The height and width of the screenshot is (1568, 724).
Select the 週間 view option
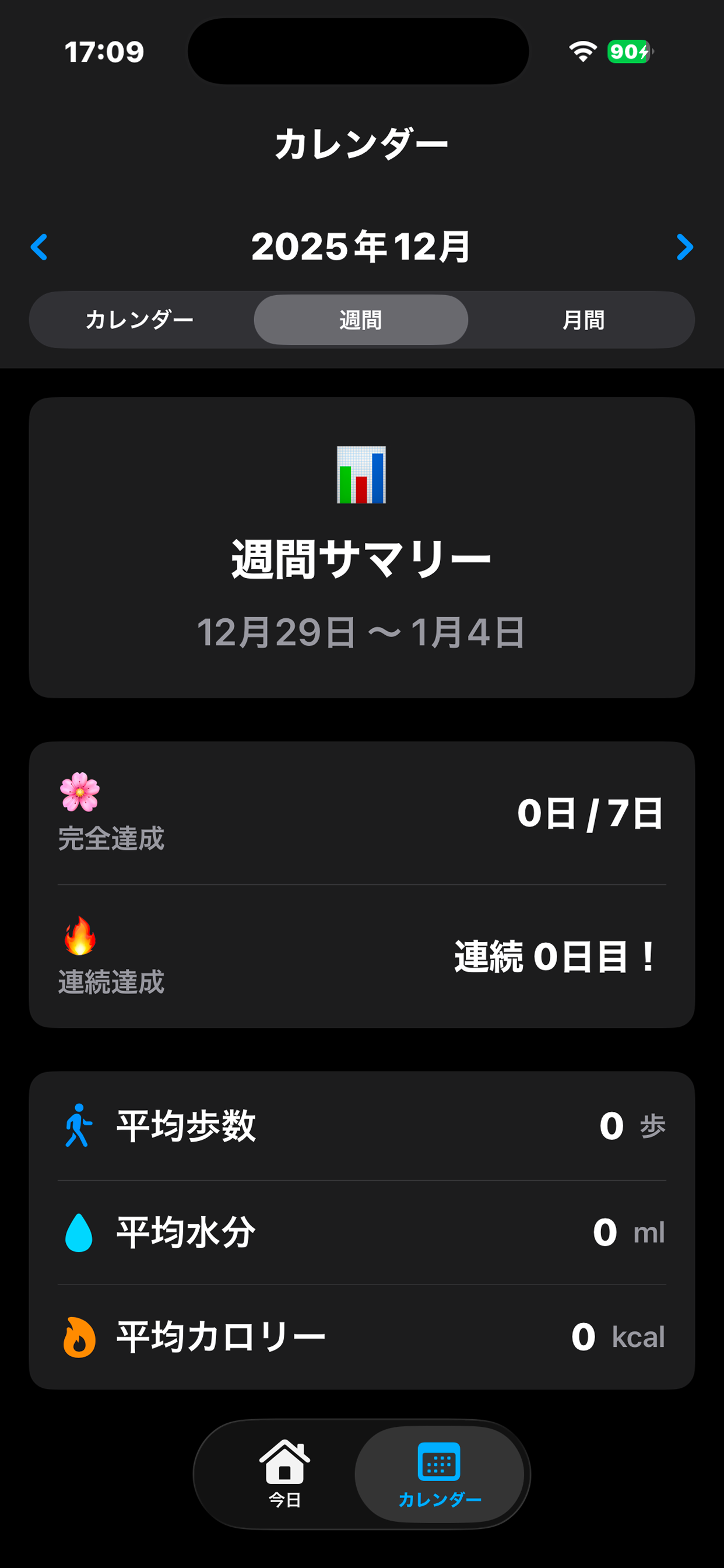coord(361,319)
